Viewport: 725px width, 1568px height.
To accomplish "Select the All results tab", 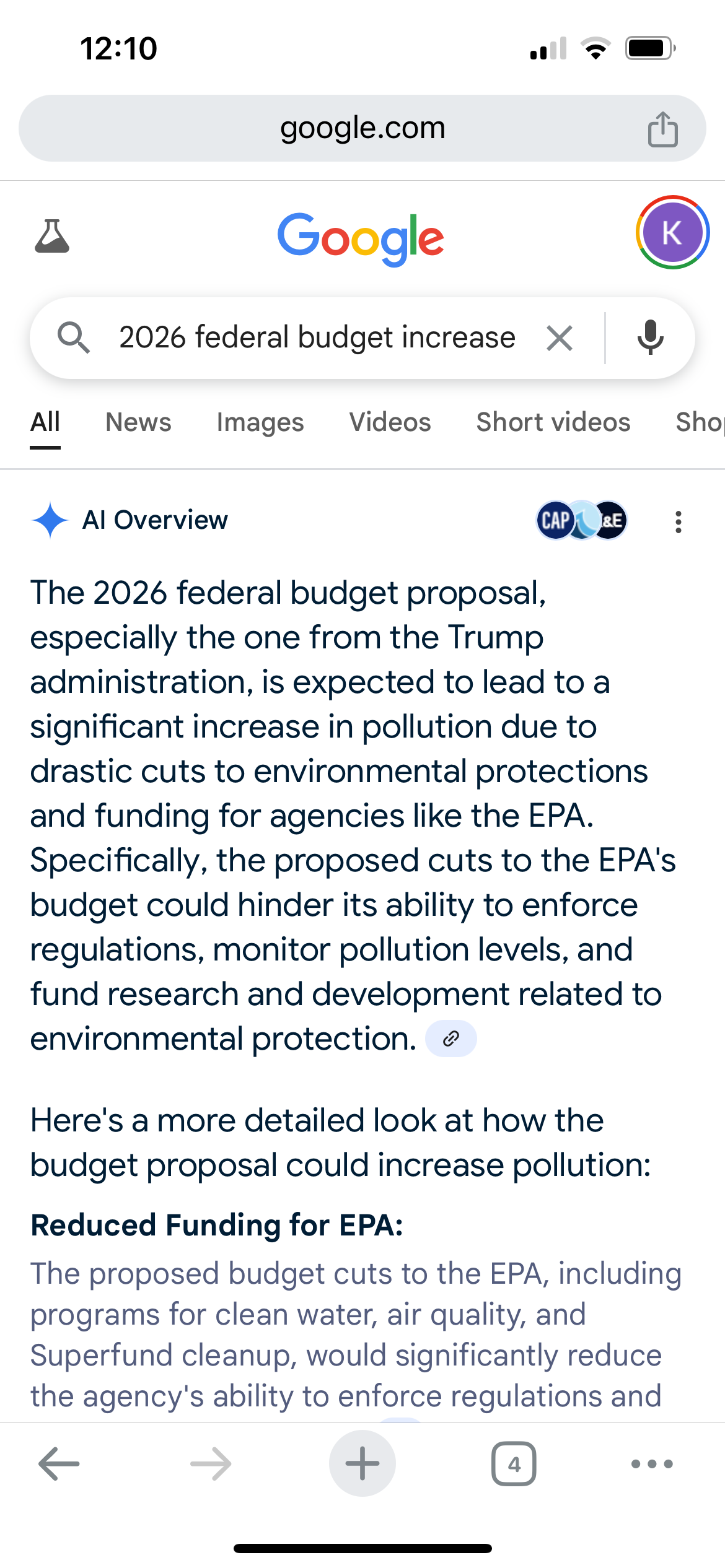I will coord(45,422).
